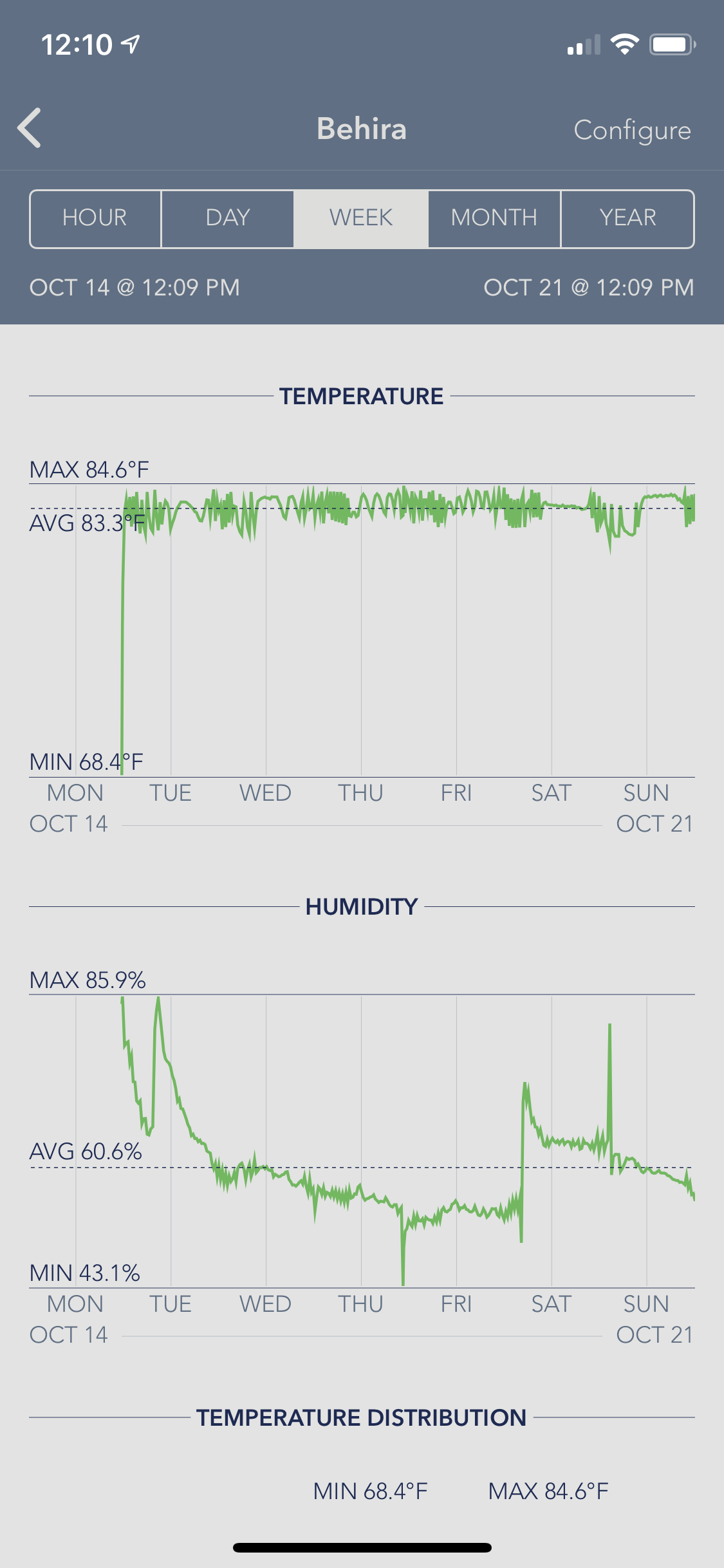
Task: Go back using the back arrow
Action: click(x=30, y=128)
